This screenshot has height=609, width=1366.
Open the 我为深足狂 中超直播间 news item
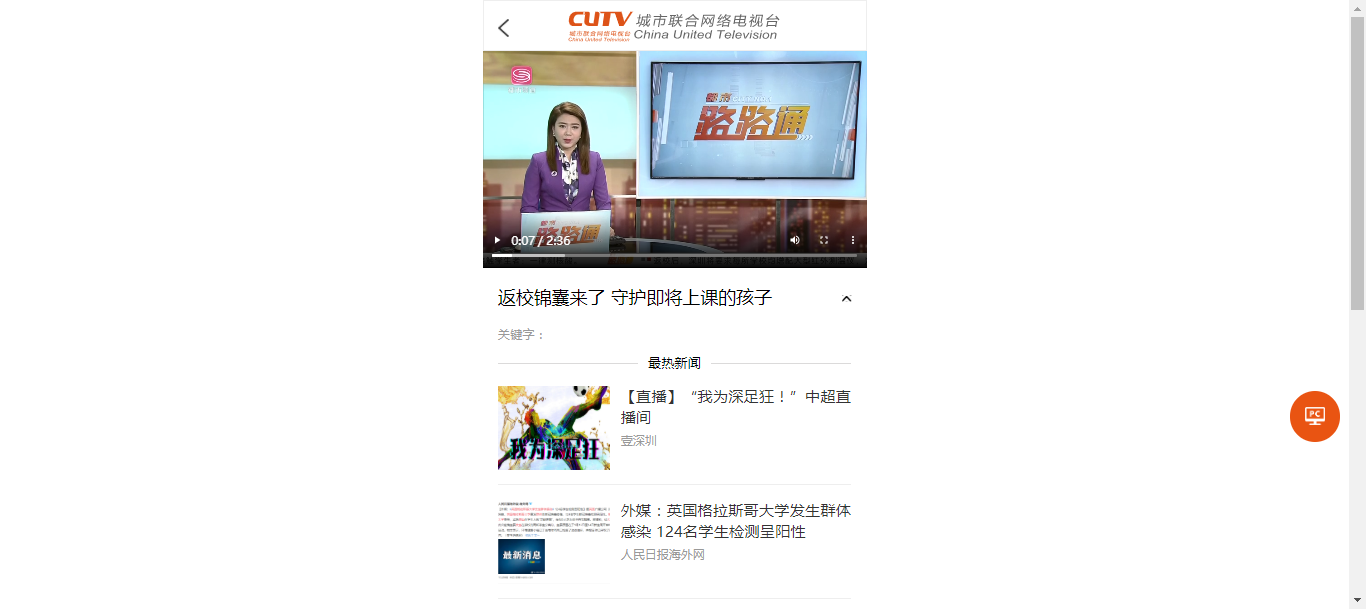(x=735, y=407)
